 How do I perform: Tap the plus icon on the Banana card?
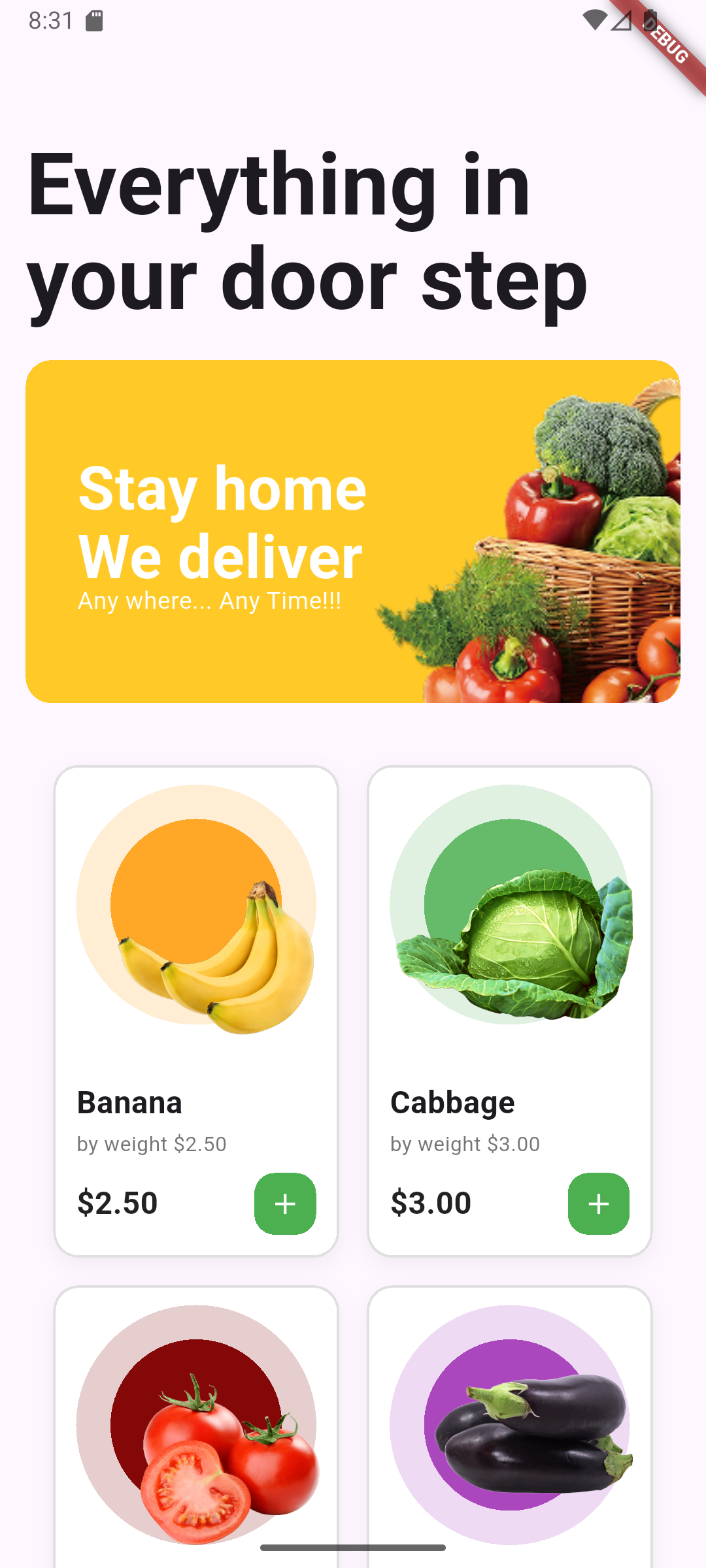pyautogui.click(x=285, y=1204)
